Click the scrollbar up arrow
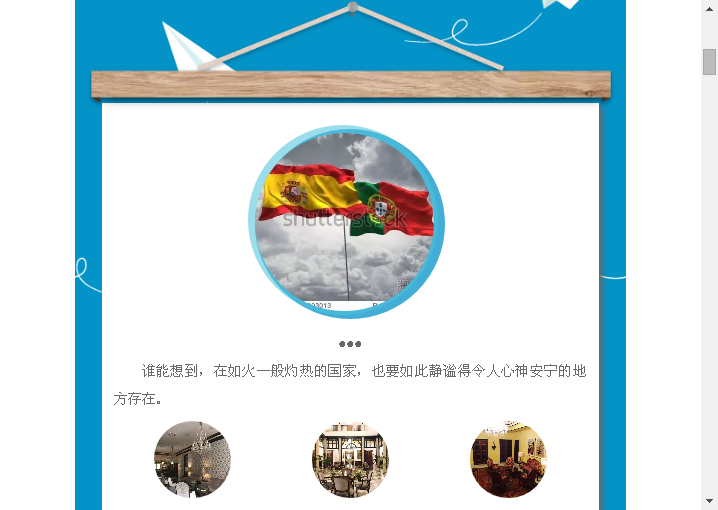 [x=709, y=8]
